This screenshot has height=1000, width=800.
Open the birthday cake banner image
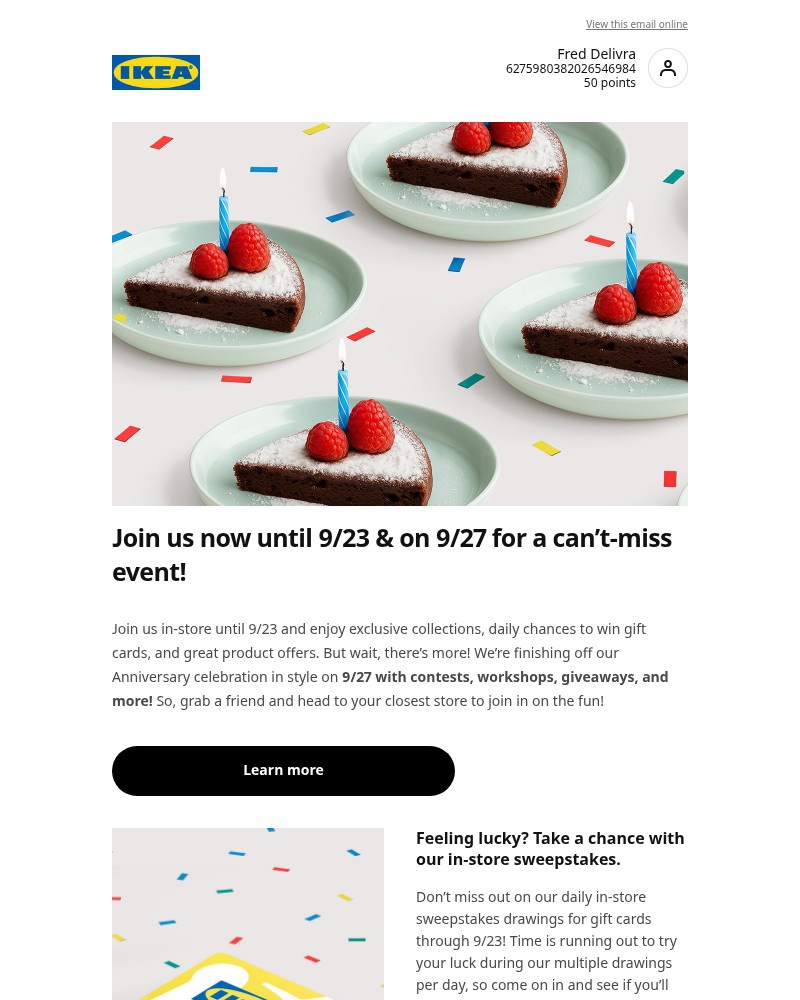pos(400,314)
